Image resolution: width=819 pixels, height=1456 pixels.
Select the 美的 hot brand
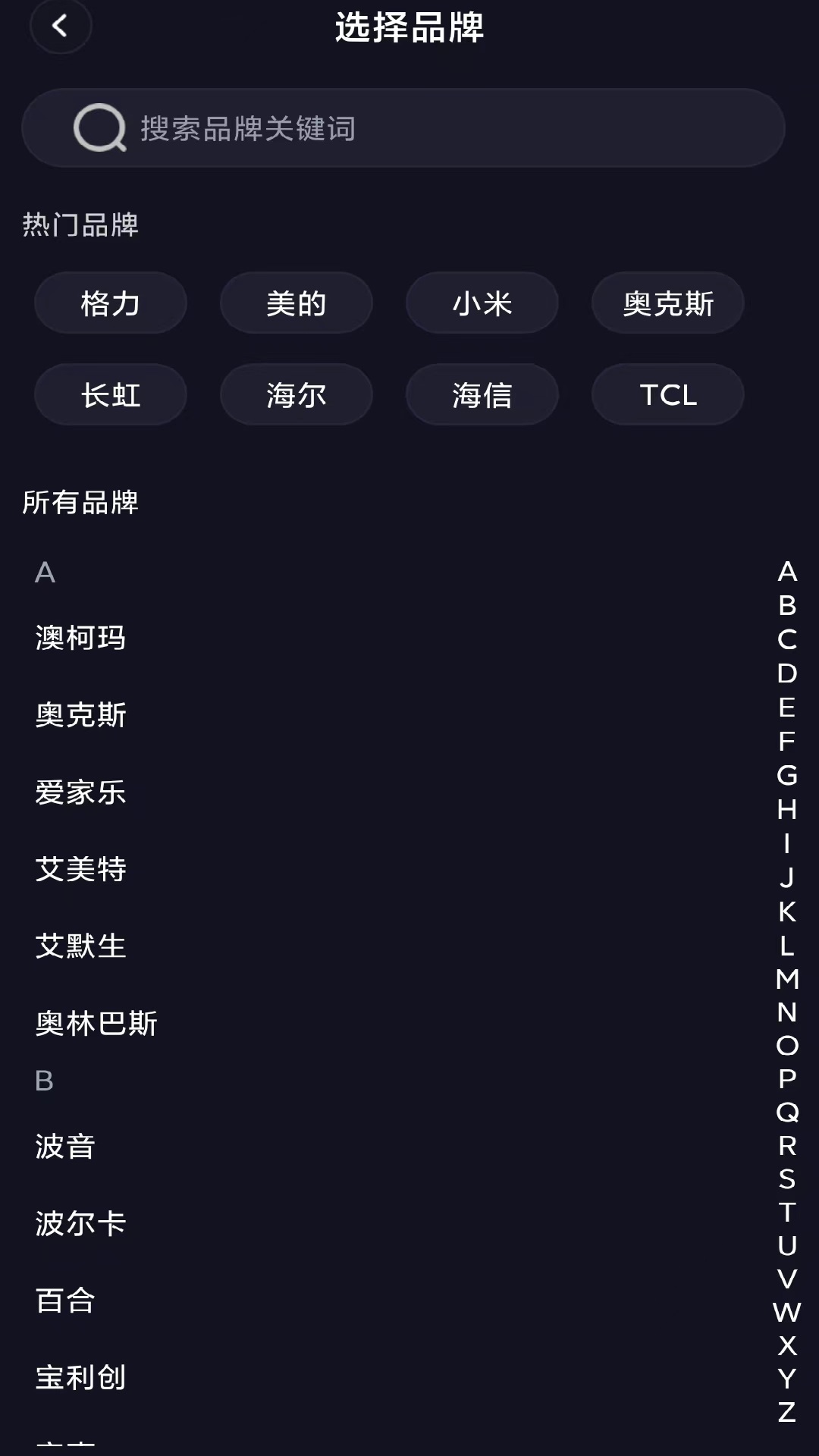[x=296, y=303]
